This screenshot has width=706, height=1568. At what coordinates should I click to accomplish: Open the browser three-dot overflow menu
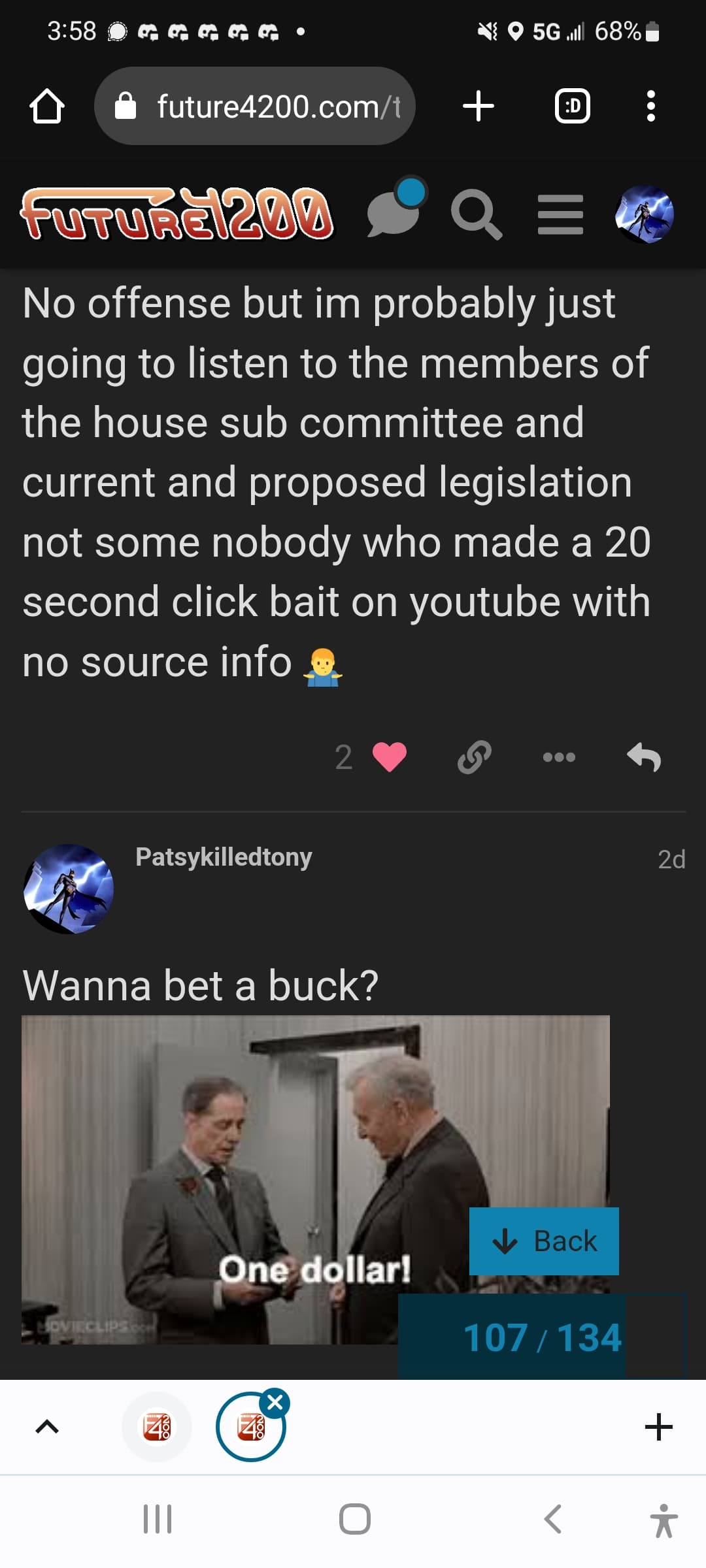tap(650, 106)
